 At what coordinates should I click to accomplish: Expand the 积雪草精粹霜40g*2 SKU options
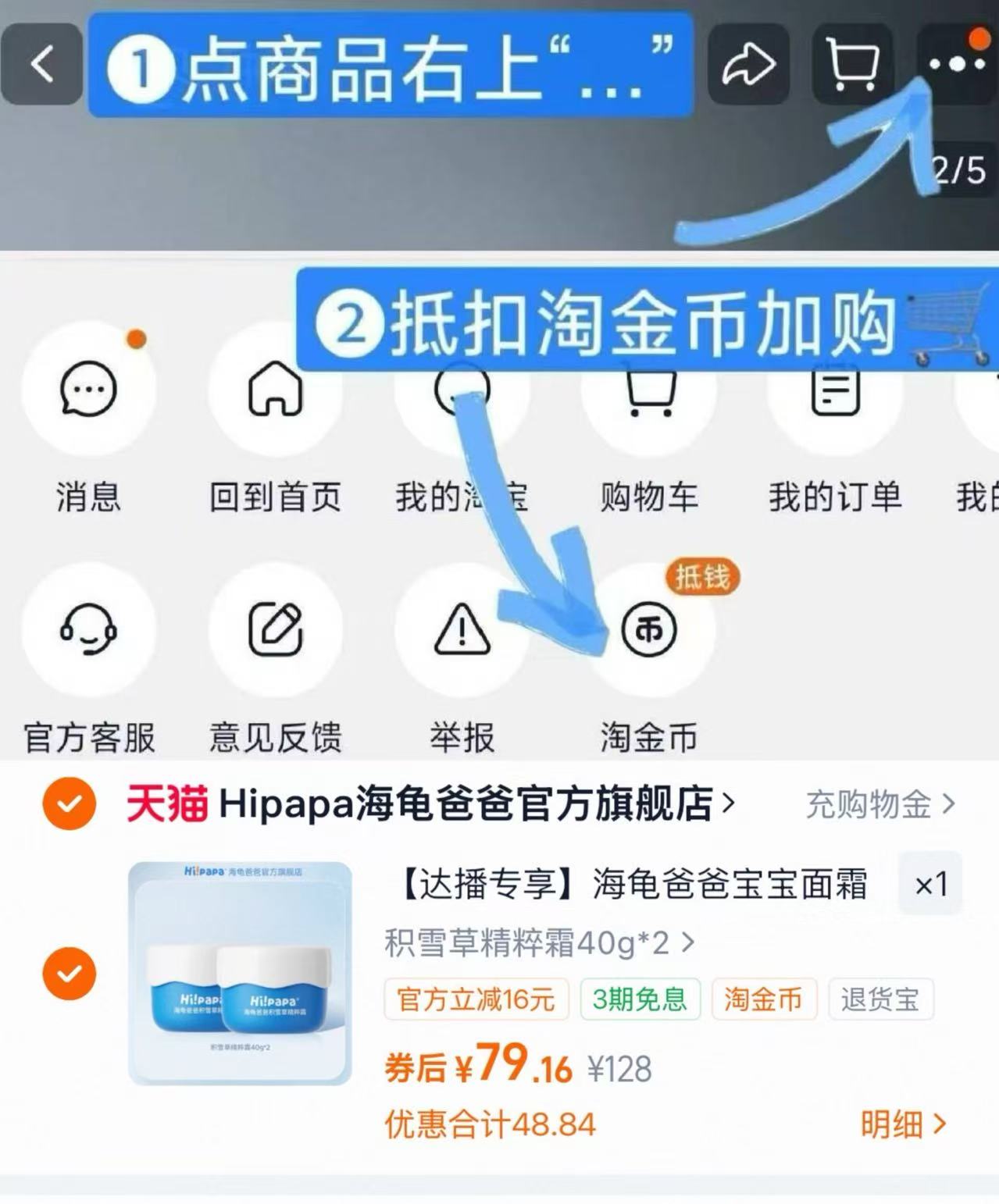(x=535, y=943)
